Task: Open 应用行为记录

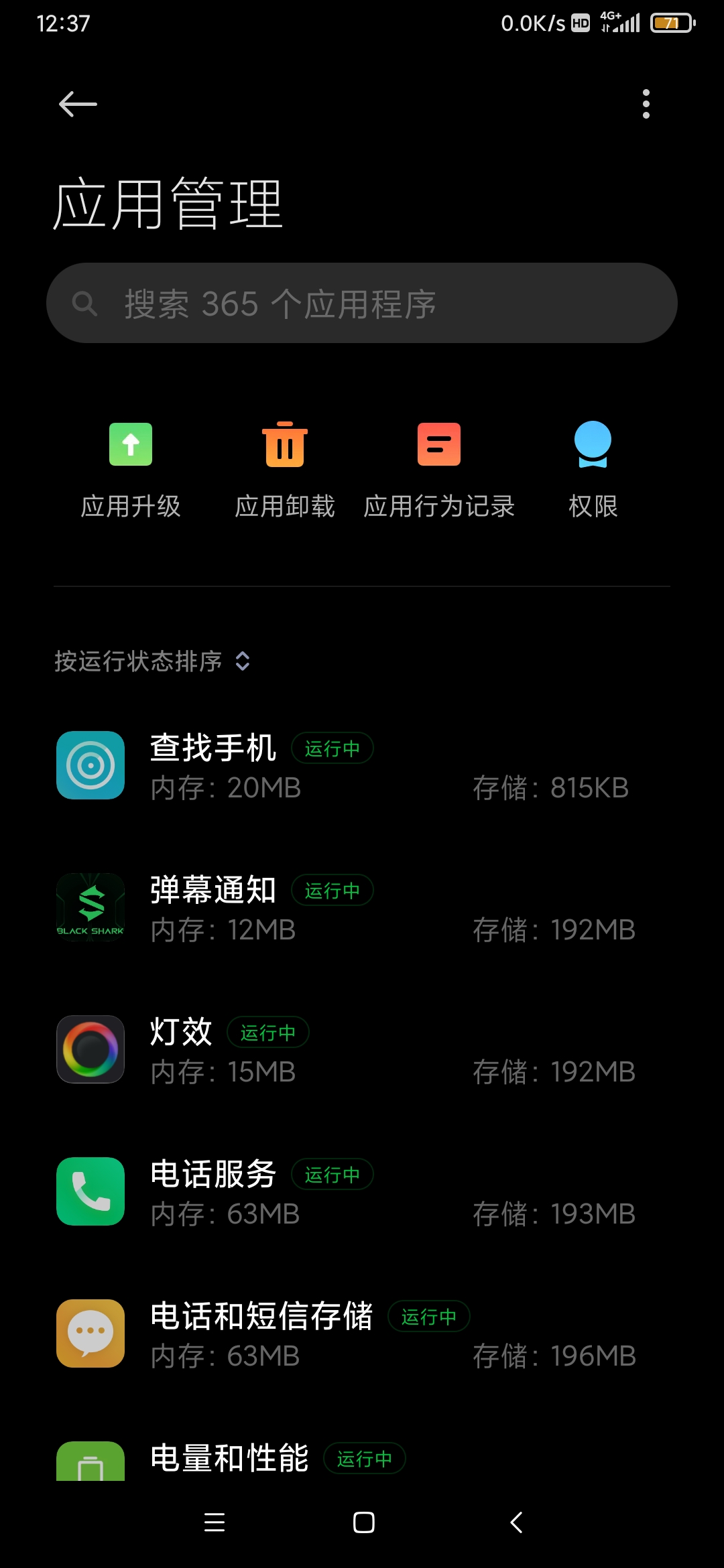Action: [439, 470]
